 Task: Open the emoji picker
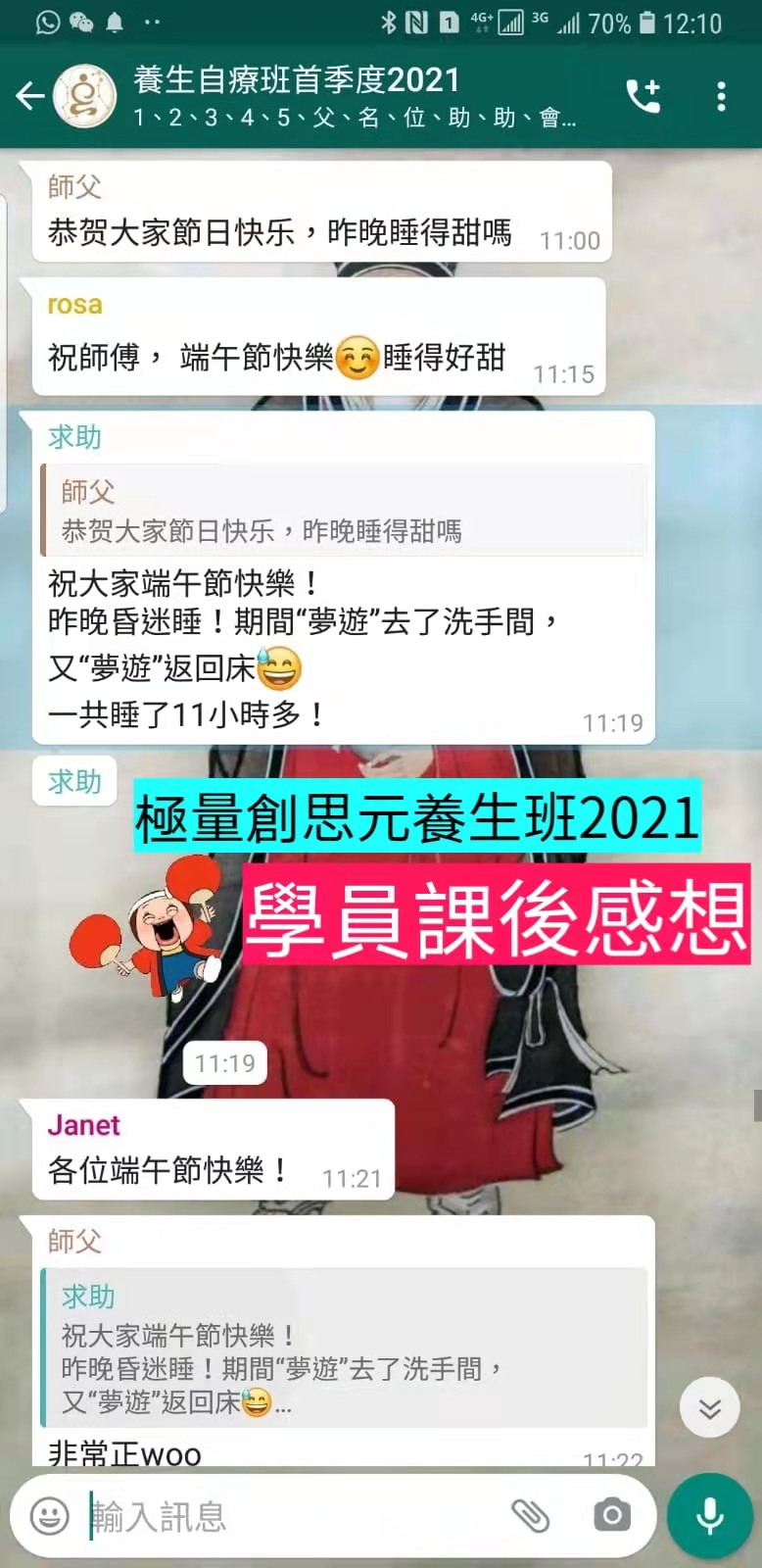click(50, 1516)
